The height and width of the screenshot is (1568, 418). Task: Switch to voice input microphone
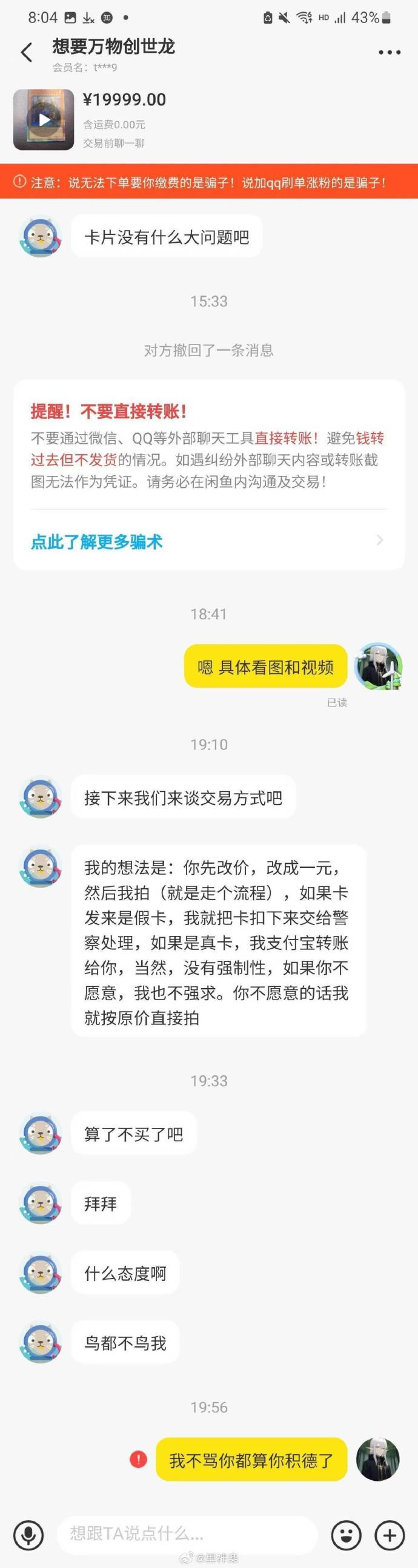28,1535
